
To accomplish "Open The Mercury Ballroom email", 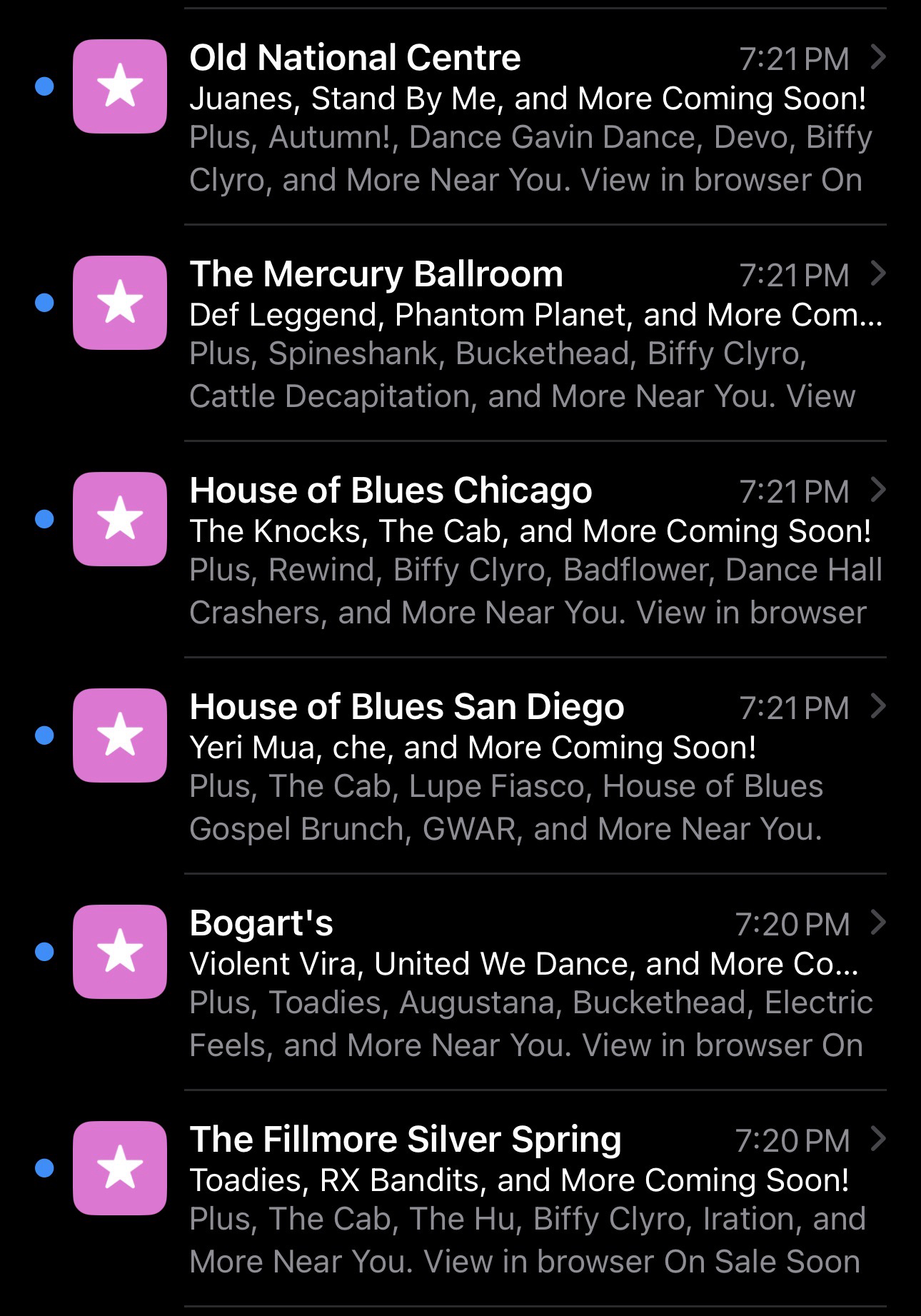I will point(528,334).
